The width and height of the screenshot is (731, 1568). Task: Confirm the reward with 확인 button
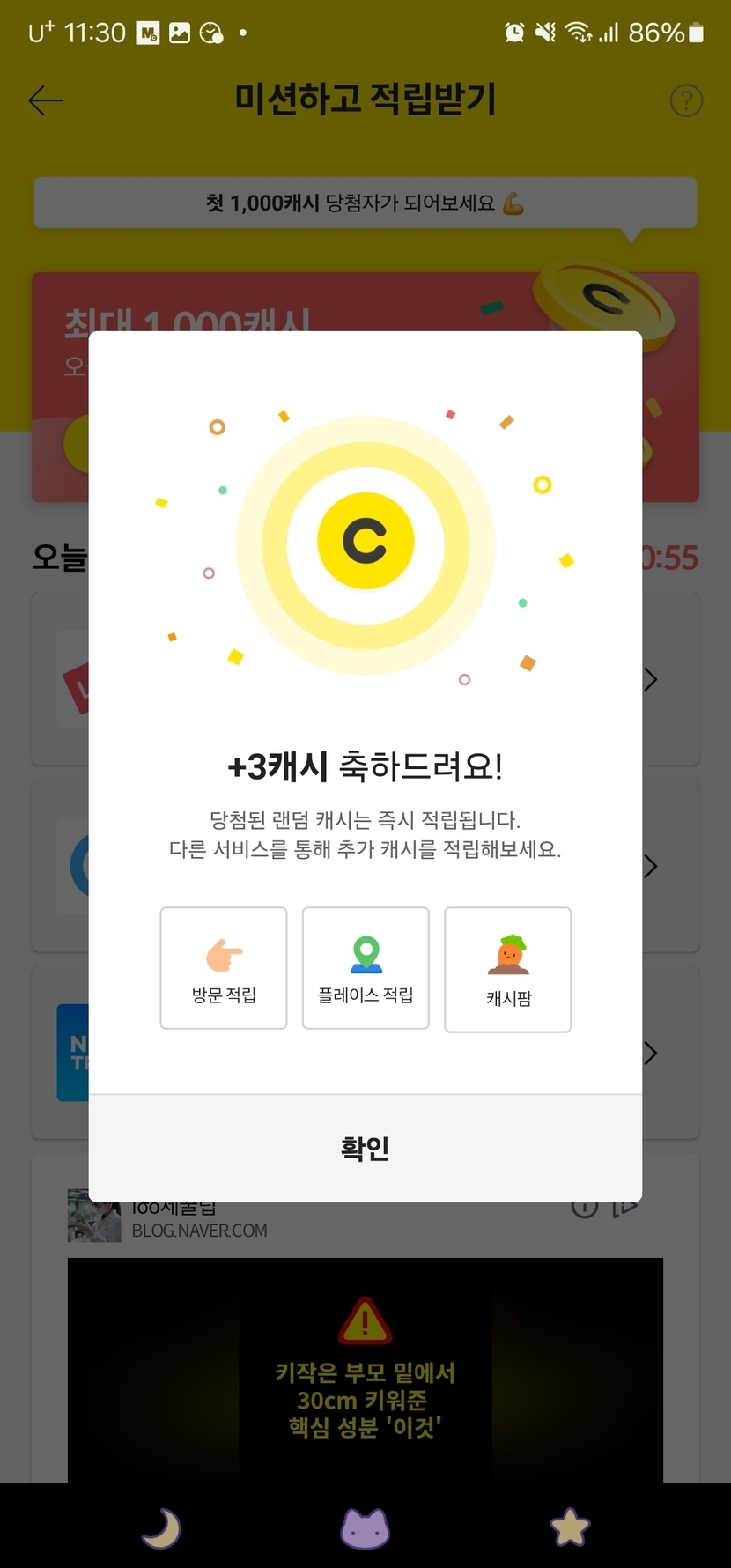coord(365,1148)
